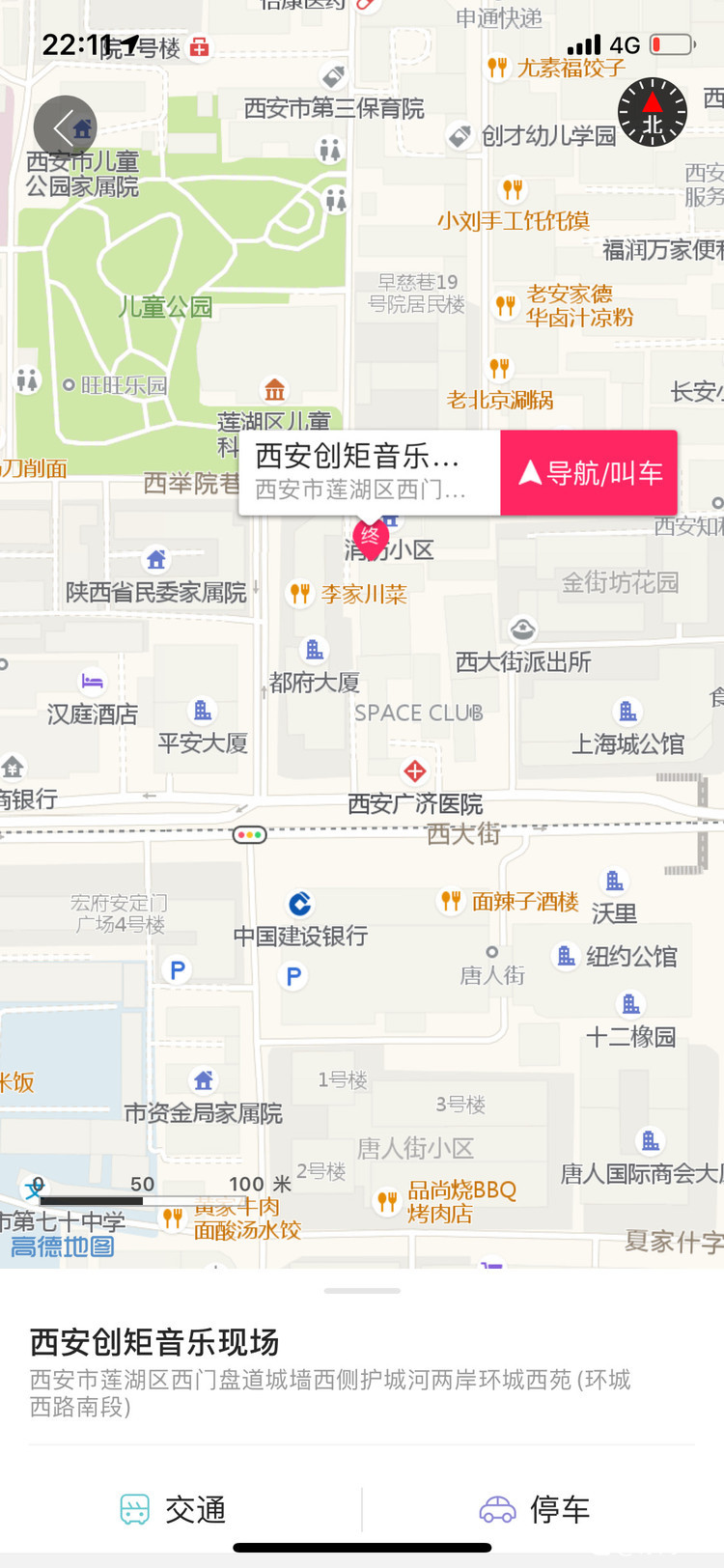Viewport: 724px width, 1568px height.
Task: Tap the compass to reset north orientation
Action: click(653, 112)
